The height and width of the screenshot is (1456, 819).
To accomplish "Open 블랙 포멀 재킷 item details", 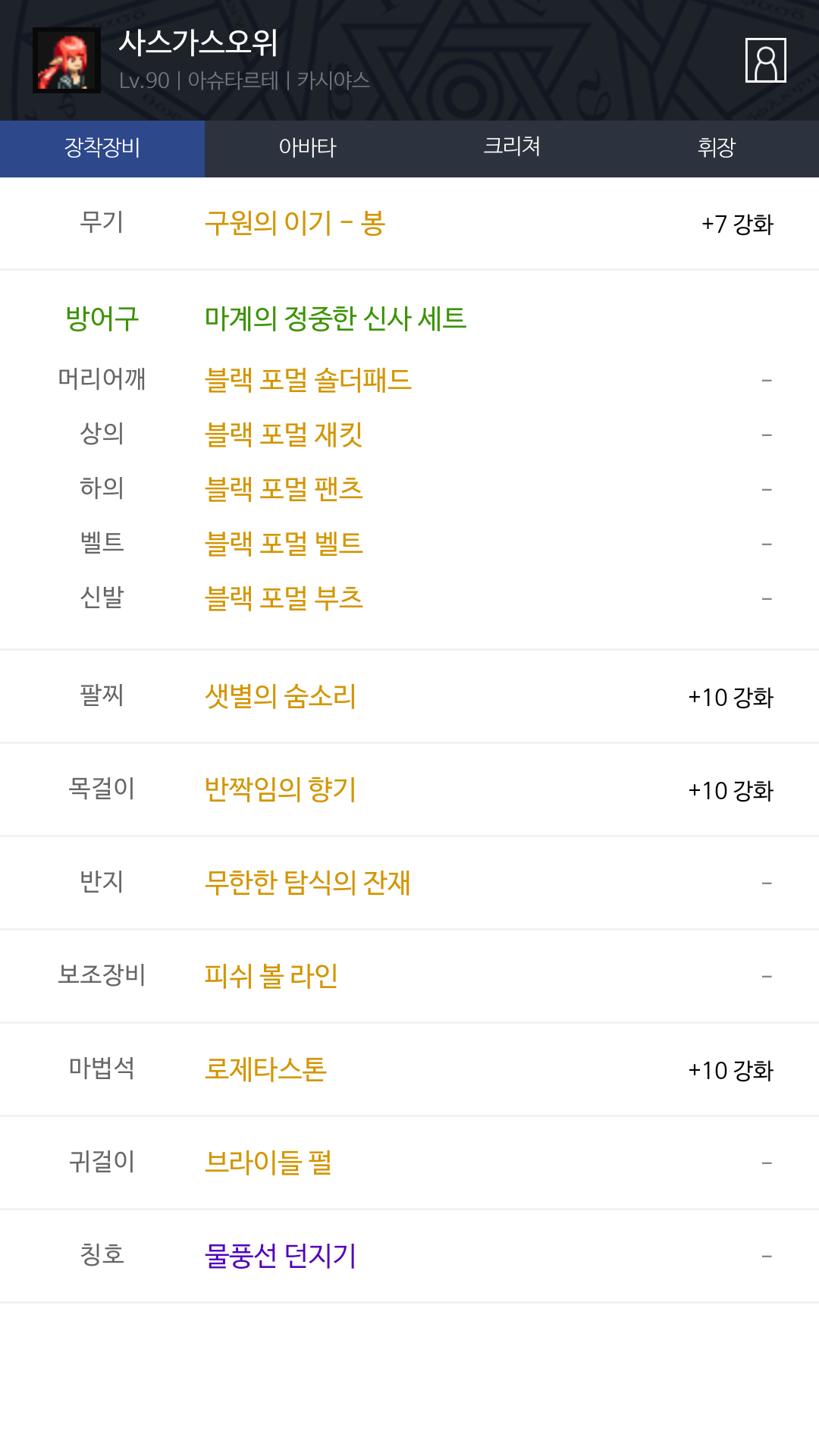I will tap(284, 435).
